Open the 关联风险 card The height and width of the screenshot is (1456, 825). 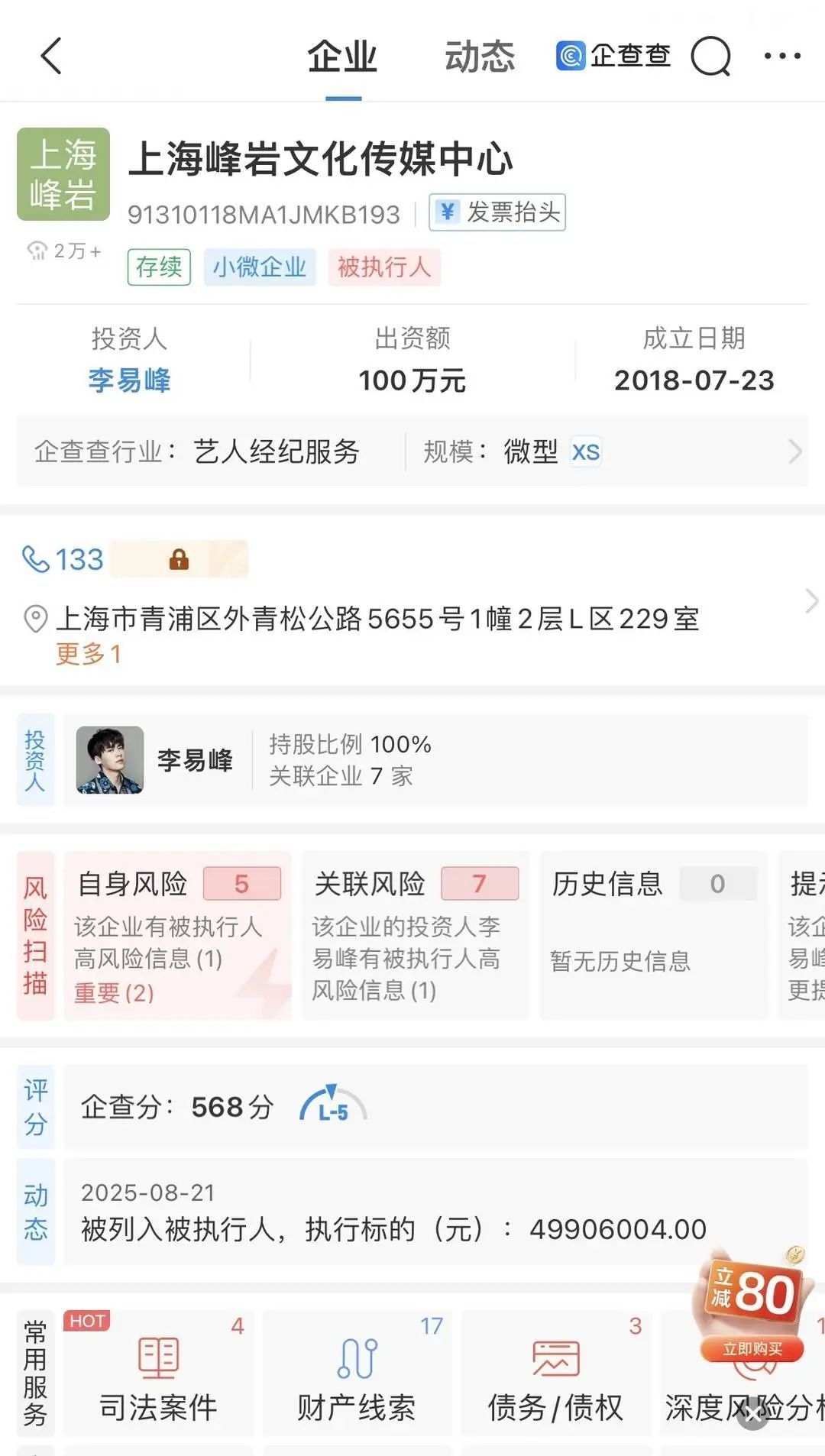[415, 936]
